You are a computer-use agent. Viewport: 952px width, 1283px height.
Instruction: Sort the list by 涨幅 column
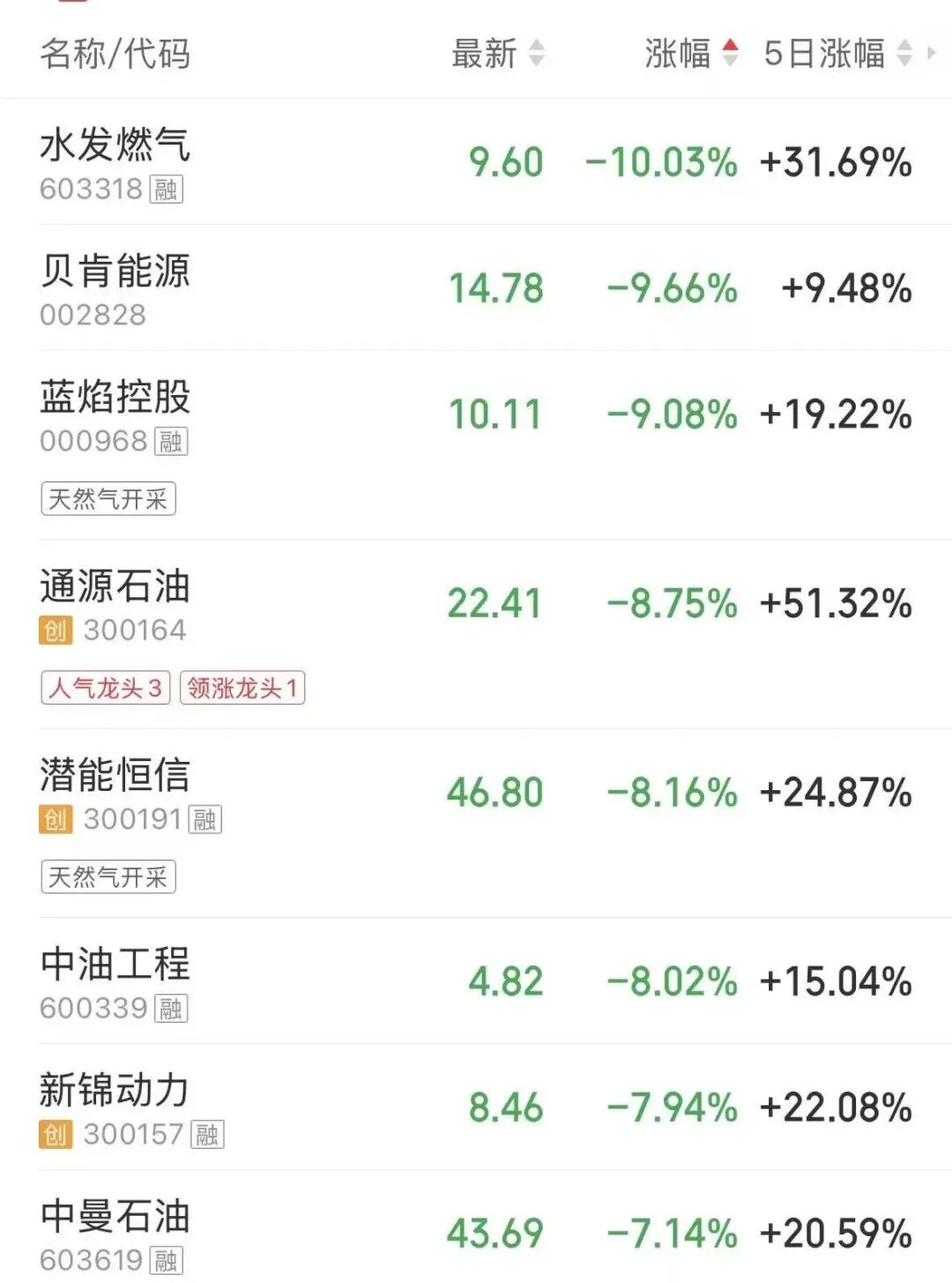(690, 54)
